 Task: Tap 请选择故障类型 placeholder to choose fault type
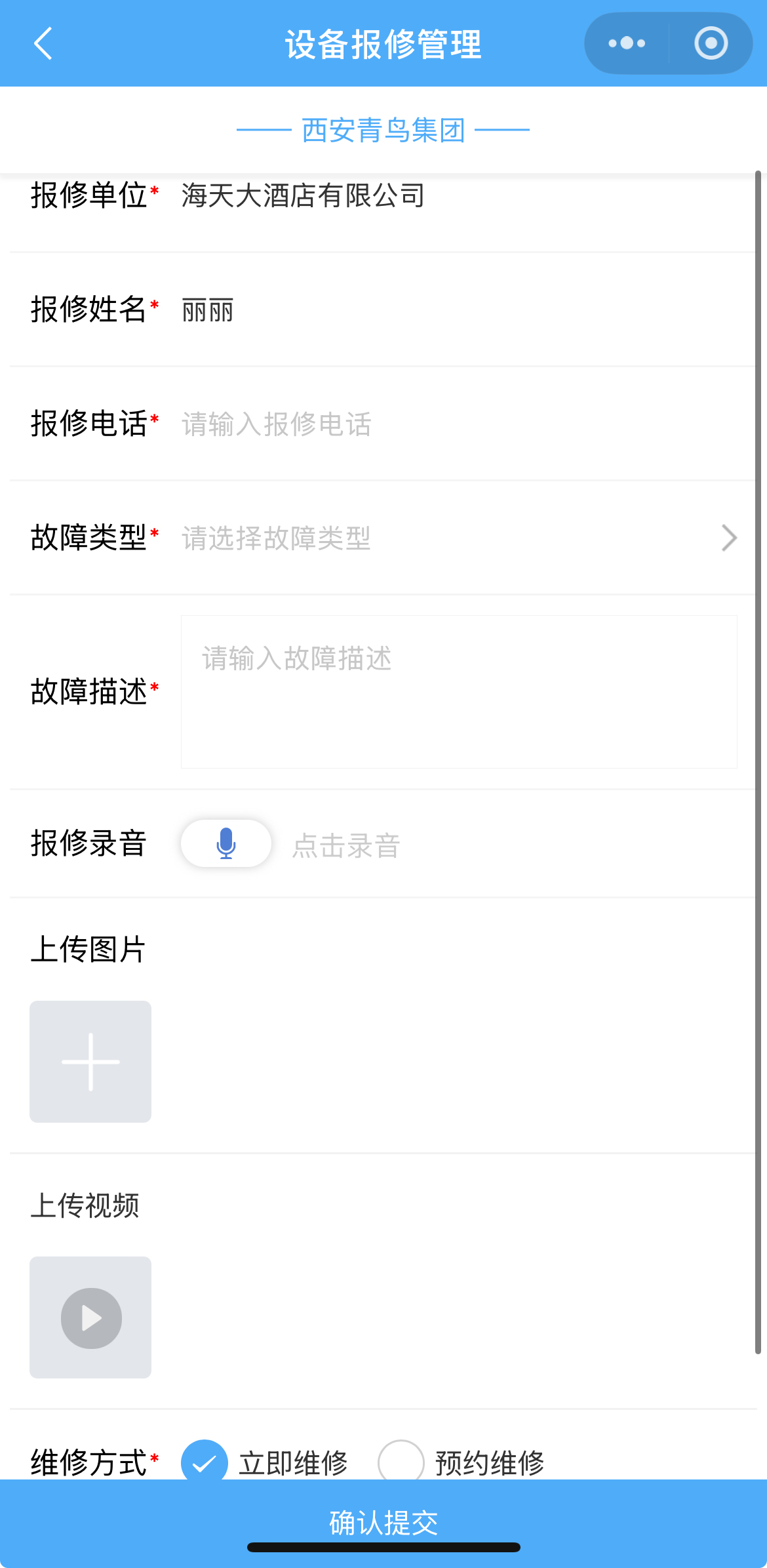coord(276,538)
